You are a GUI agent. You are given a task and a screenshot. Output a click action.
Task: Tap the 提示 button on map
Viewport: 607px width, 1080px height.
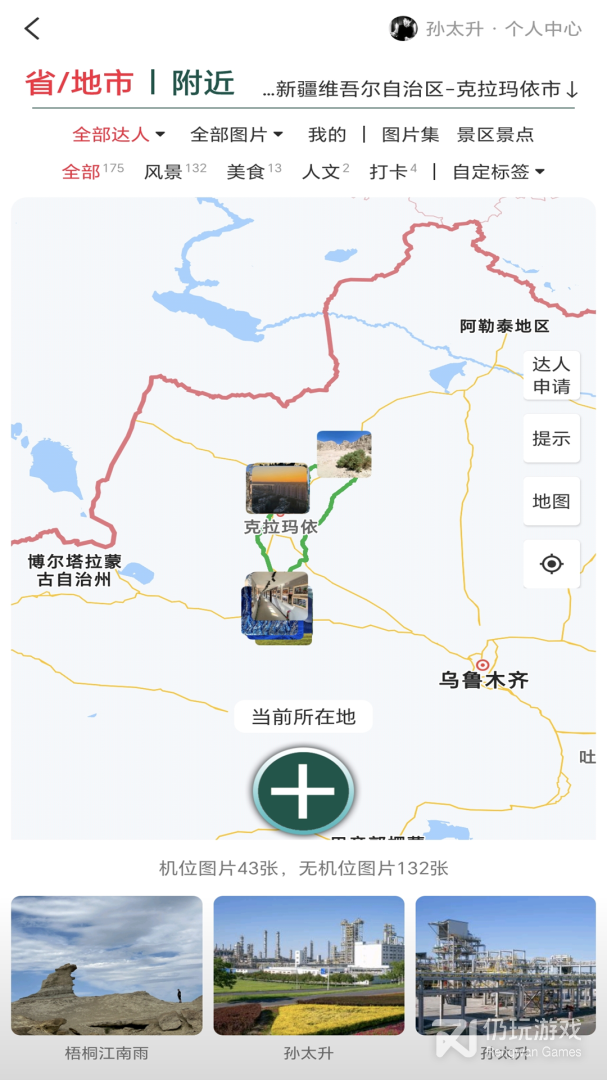pyautogui.click(x=551, y=438)
